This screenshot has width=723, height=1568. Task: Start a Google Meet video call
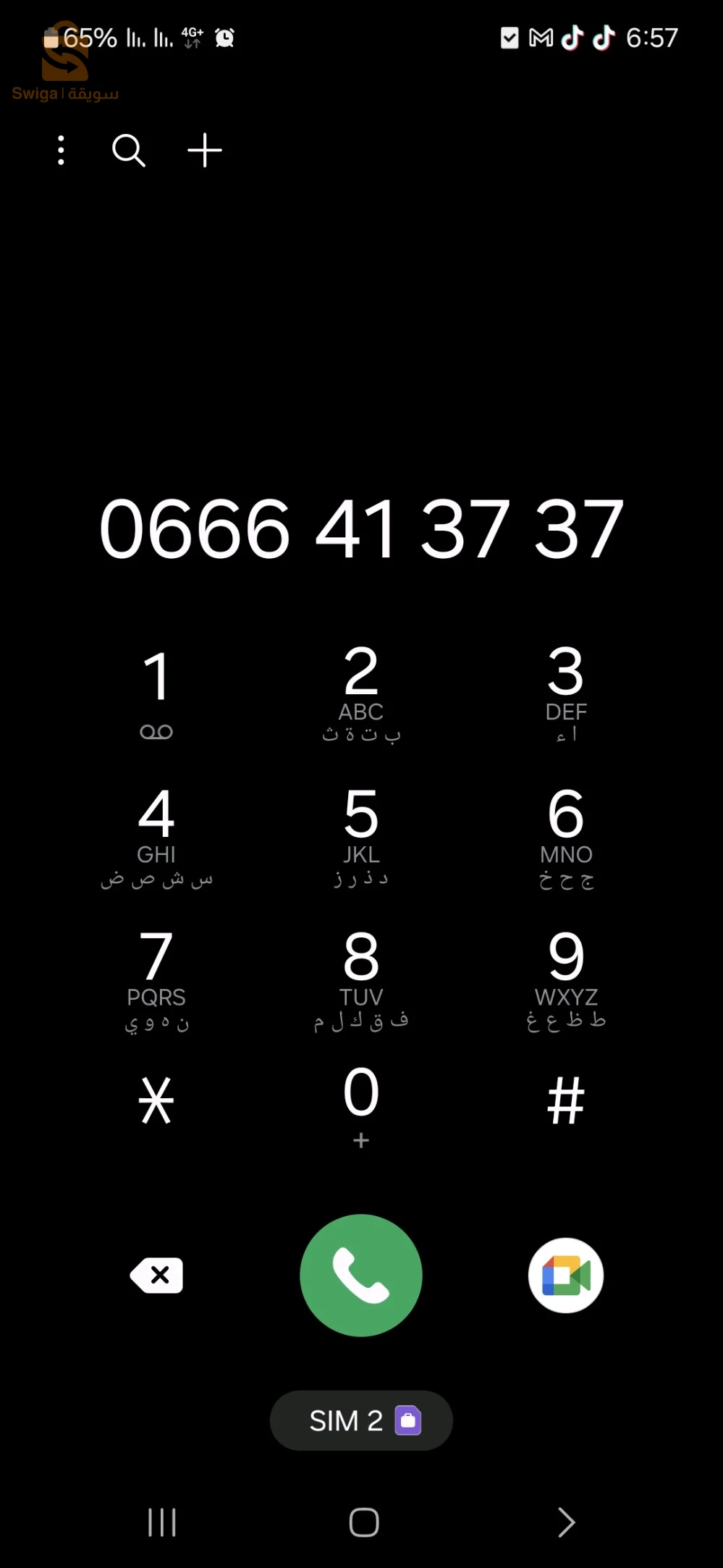tap(566, 1275)
